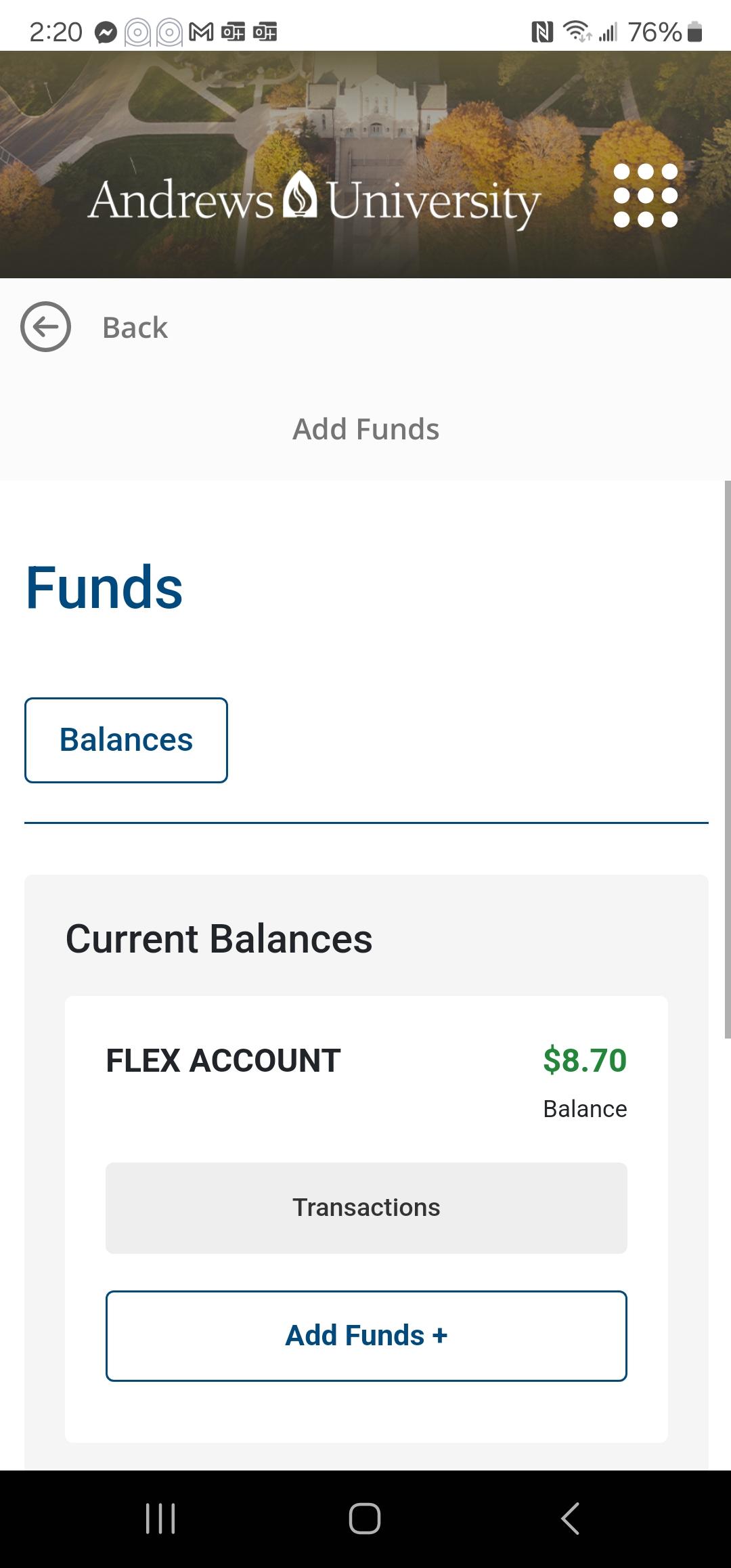This screenshot has width=731, height=1568.
Task: Open recent apps from navigation bar
Action: tap(160, 1518)
